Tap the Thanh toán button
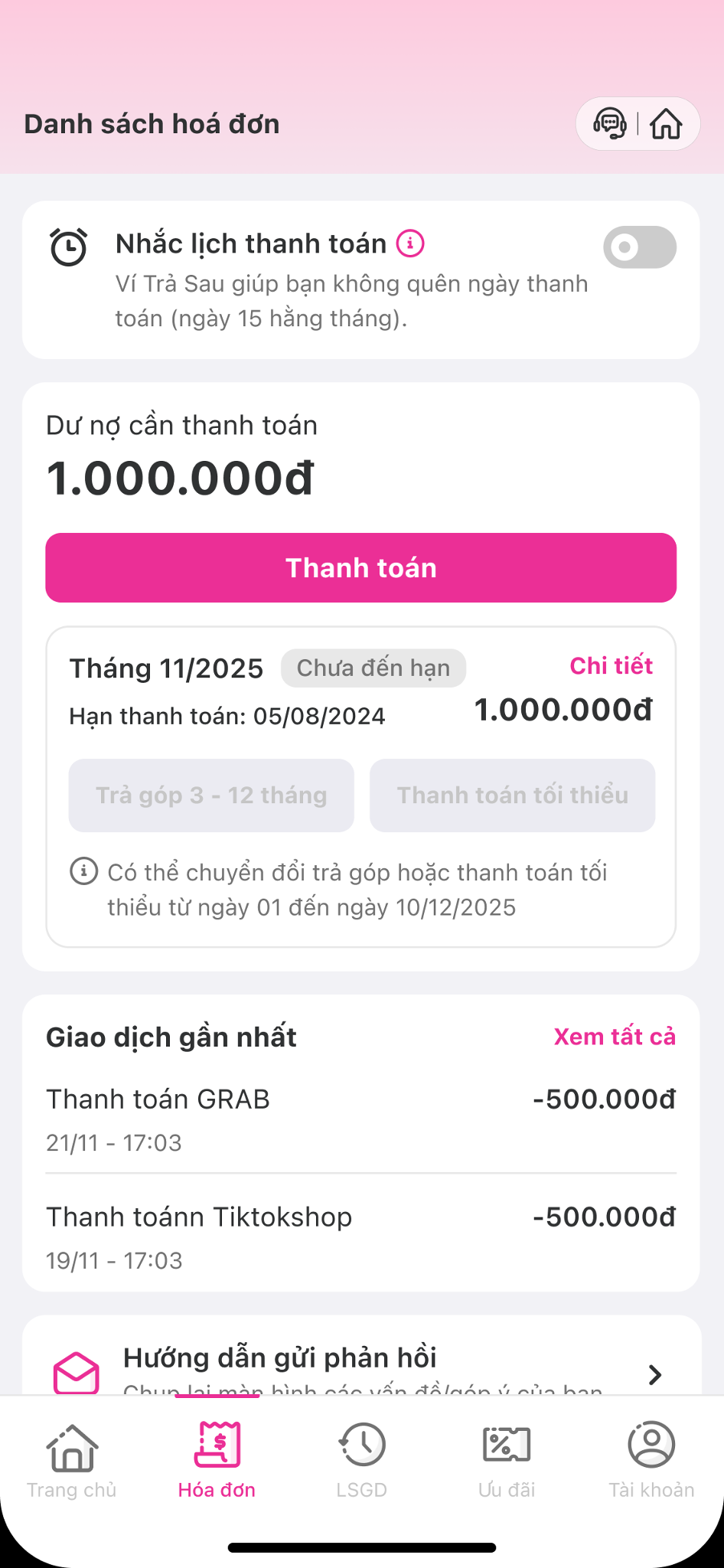The height and width of the screenshot is (1568, 724). coord(361,567)
